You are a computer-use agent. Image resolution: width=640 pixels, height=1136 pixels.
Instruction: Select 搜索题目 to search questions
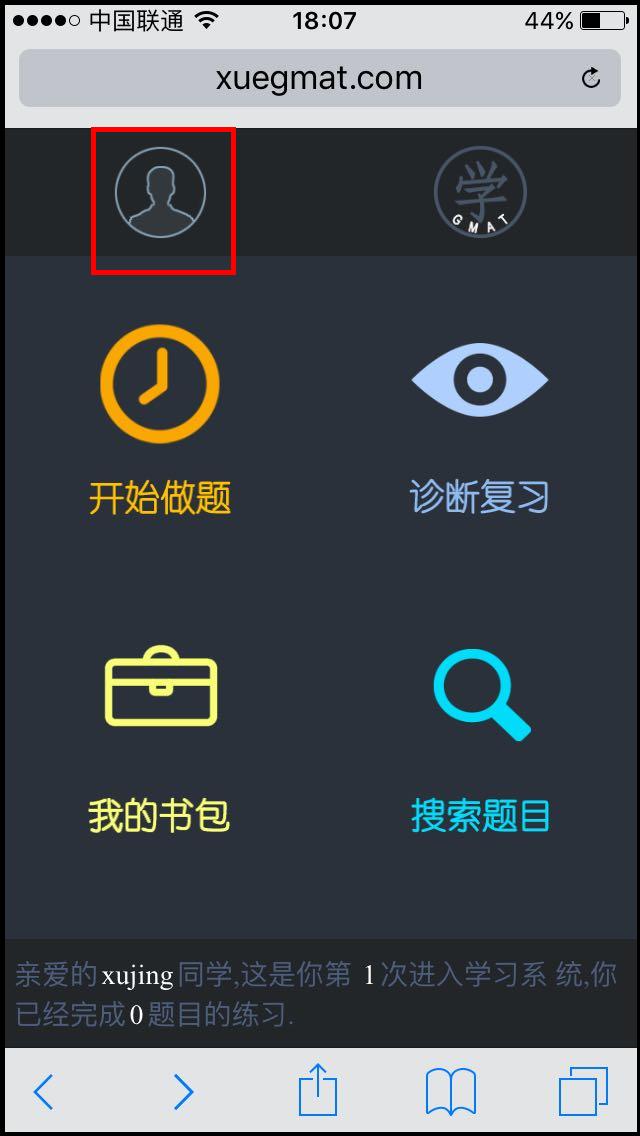pos(480,740)
